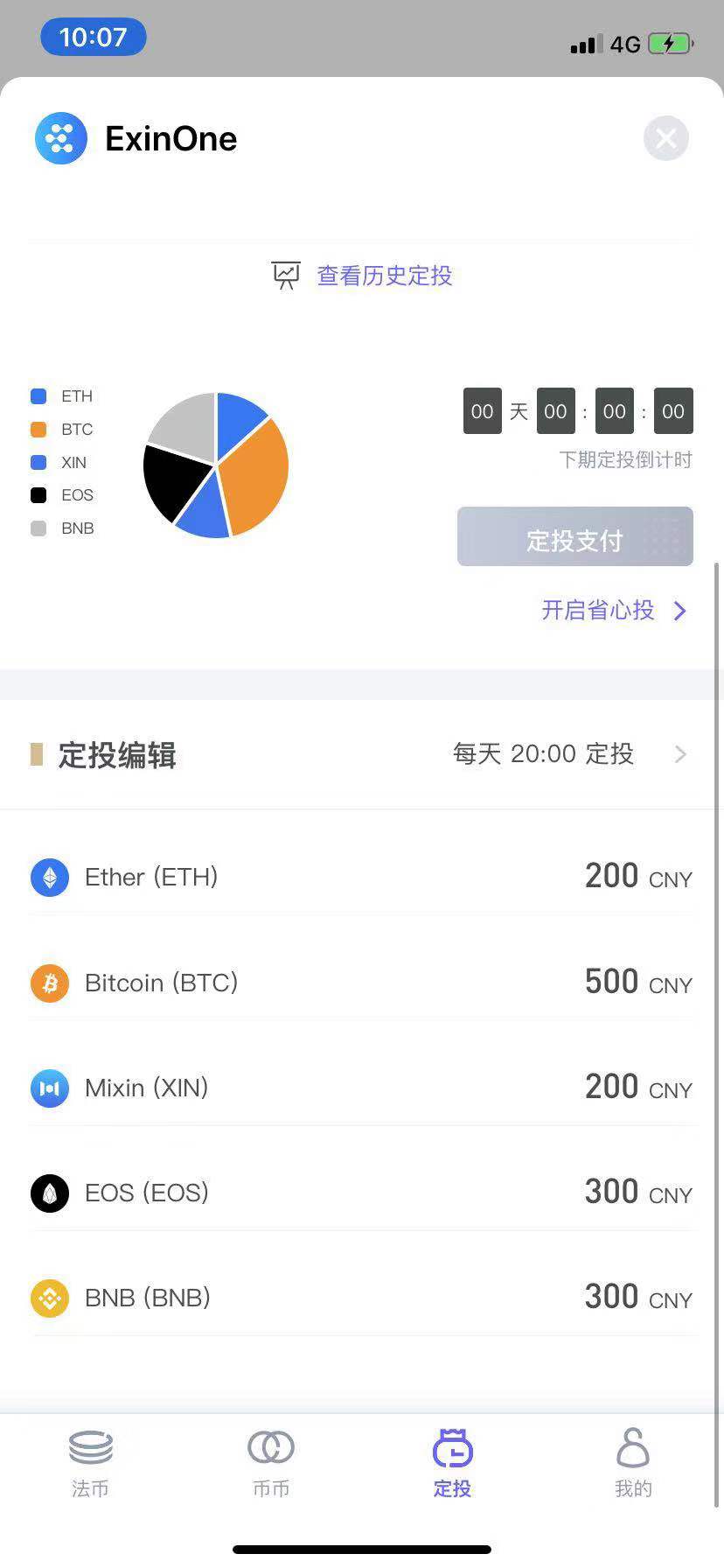The height and width of the screenshot is (1568, 724).
Task: Edit the Ether (ETH) 200 CNY row
Action: [361, 877]
